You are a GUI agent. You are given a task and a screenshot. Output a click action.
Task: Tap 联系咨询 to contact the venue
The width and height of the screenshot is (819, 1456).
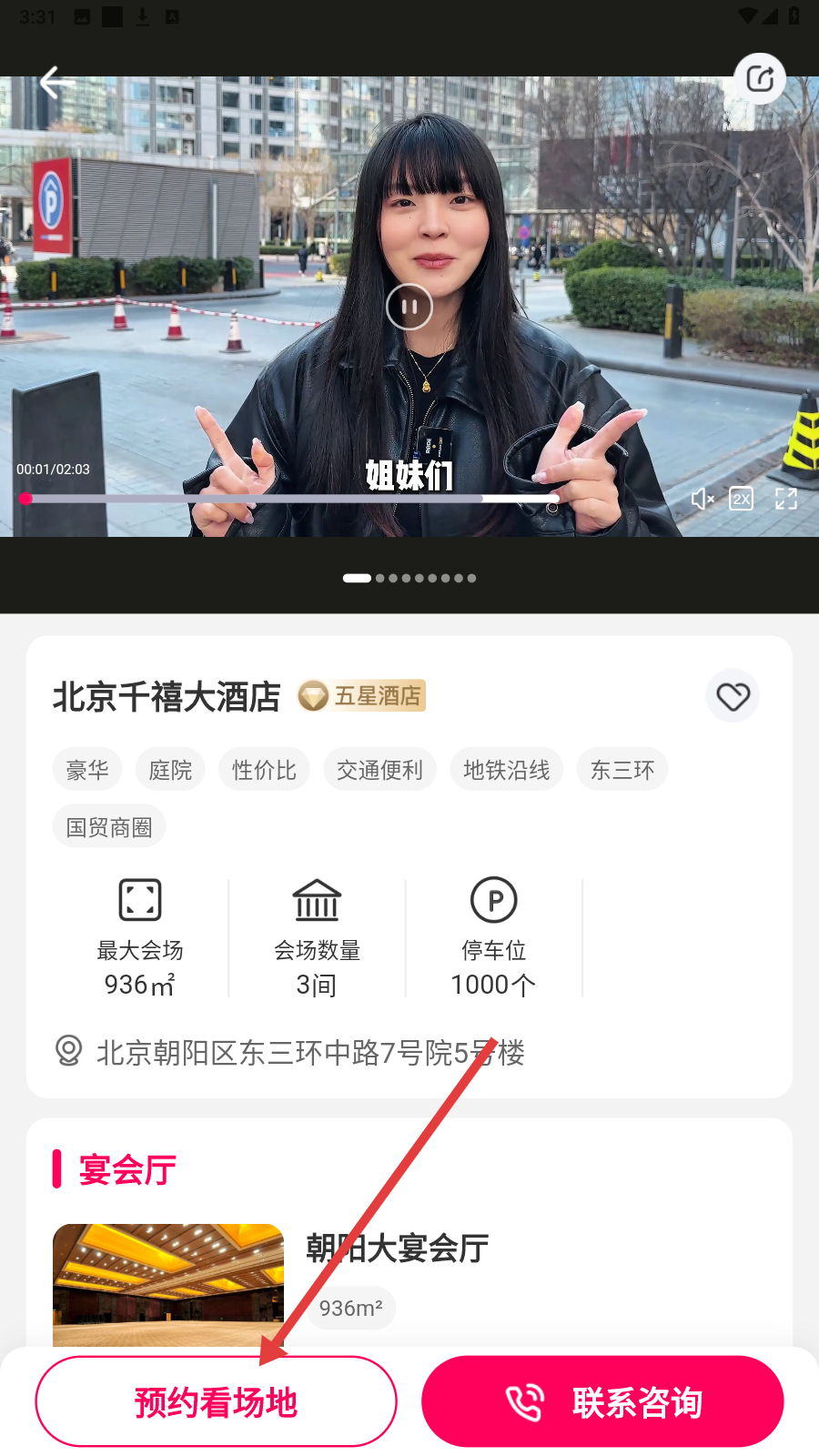(x=602, y=1401)
